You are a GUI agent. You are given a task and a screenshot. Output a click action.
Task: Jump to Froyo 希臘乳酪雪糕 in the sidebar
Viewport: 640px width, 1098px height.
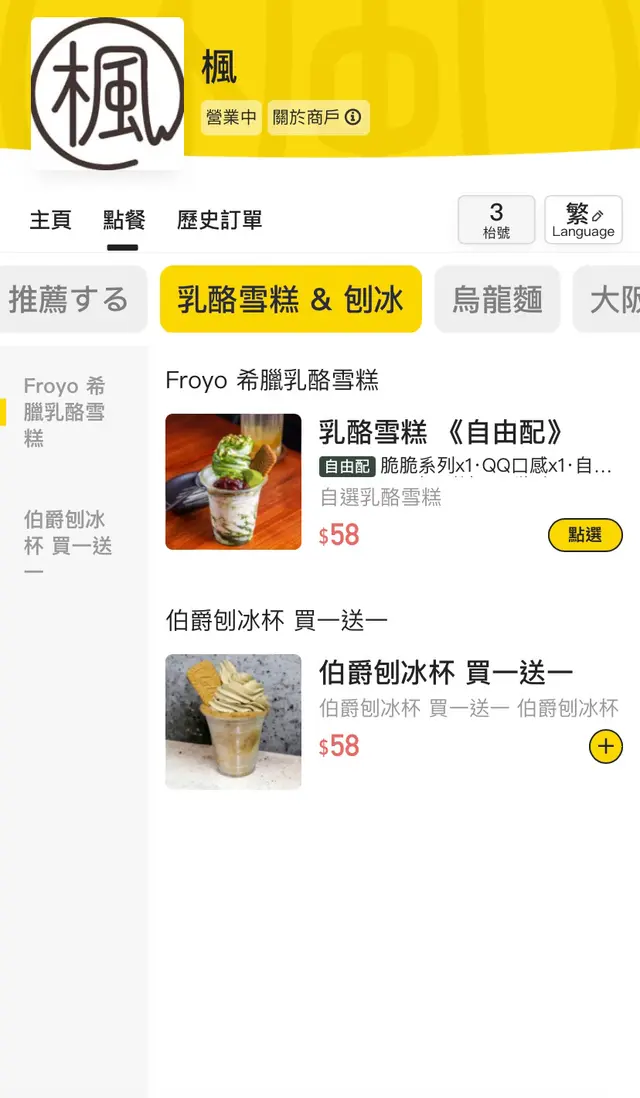point(66,412)
